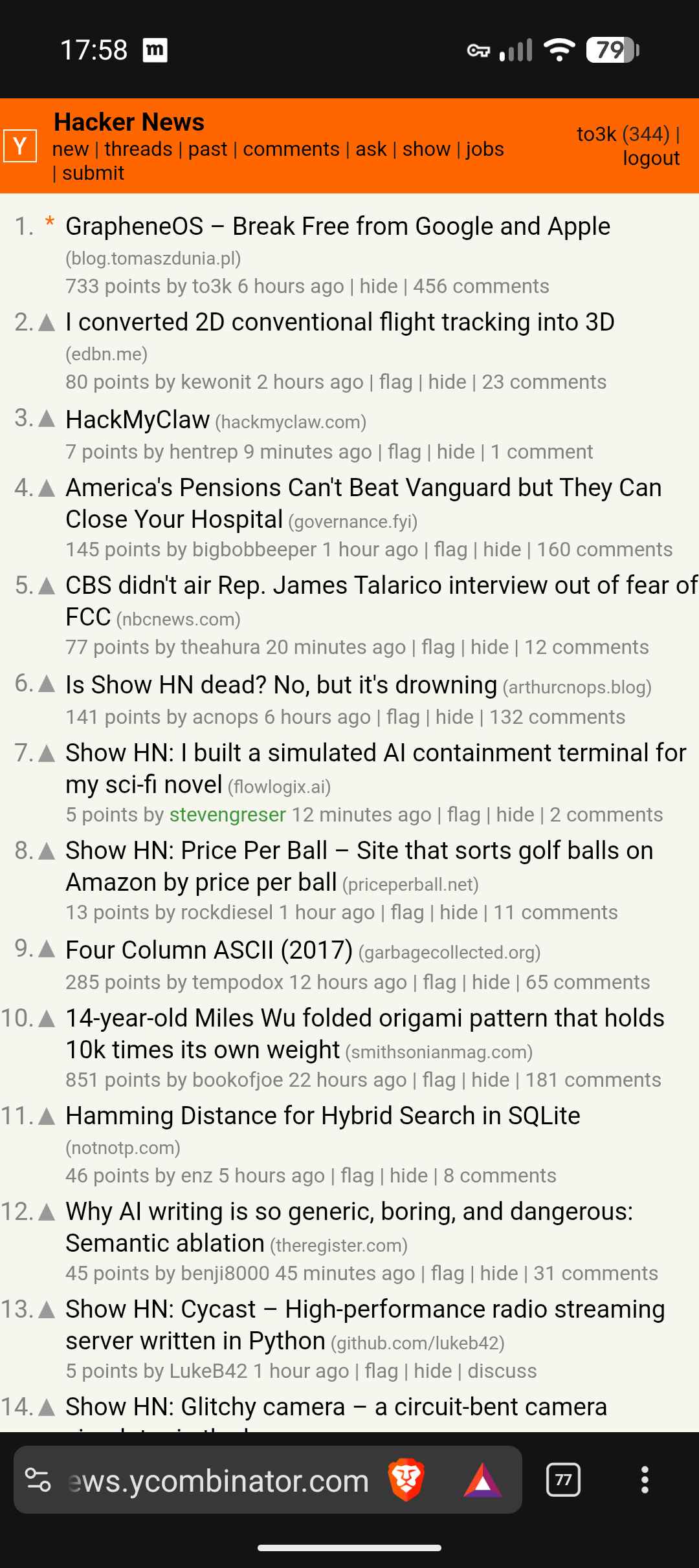Viewport: 699px width, 1568px height.
Task: Open the browser three-dot menu
Action: click(644, 1480)
